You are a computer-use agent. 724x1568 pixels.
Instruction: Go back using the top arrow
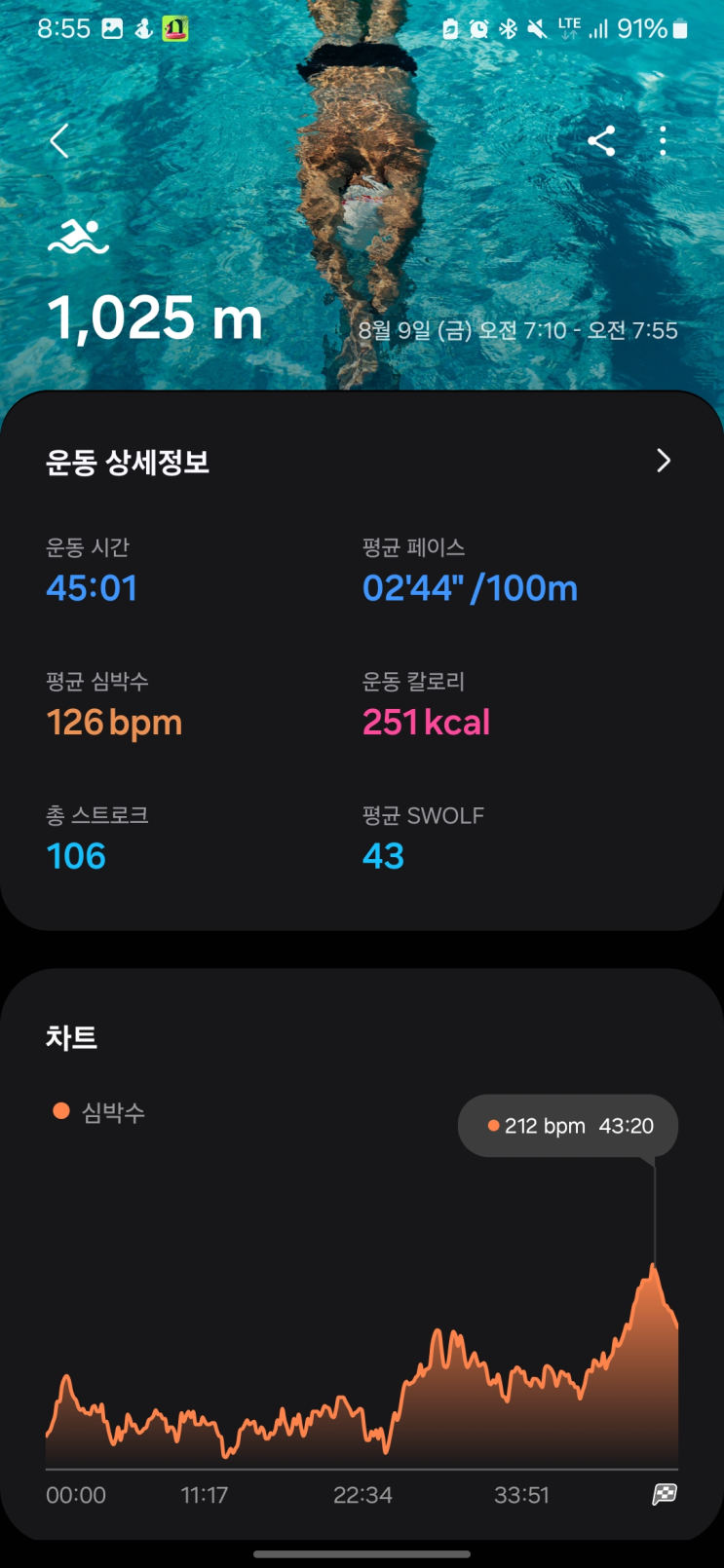click(x=59, y=141)
